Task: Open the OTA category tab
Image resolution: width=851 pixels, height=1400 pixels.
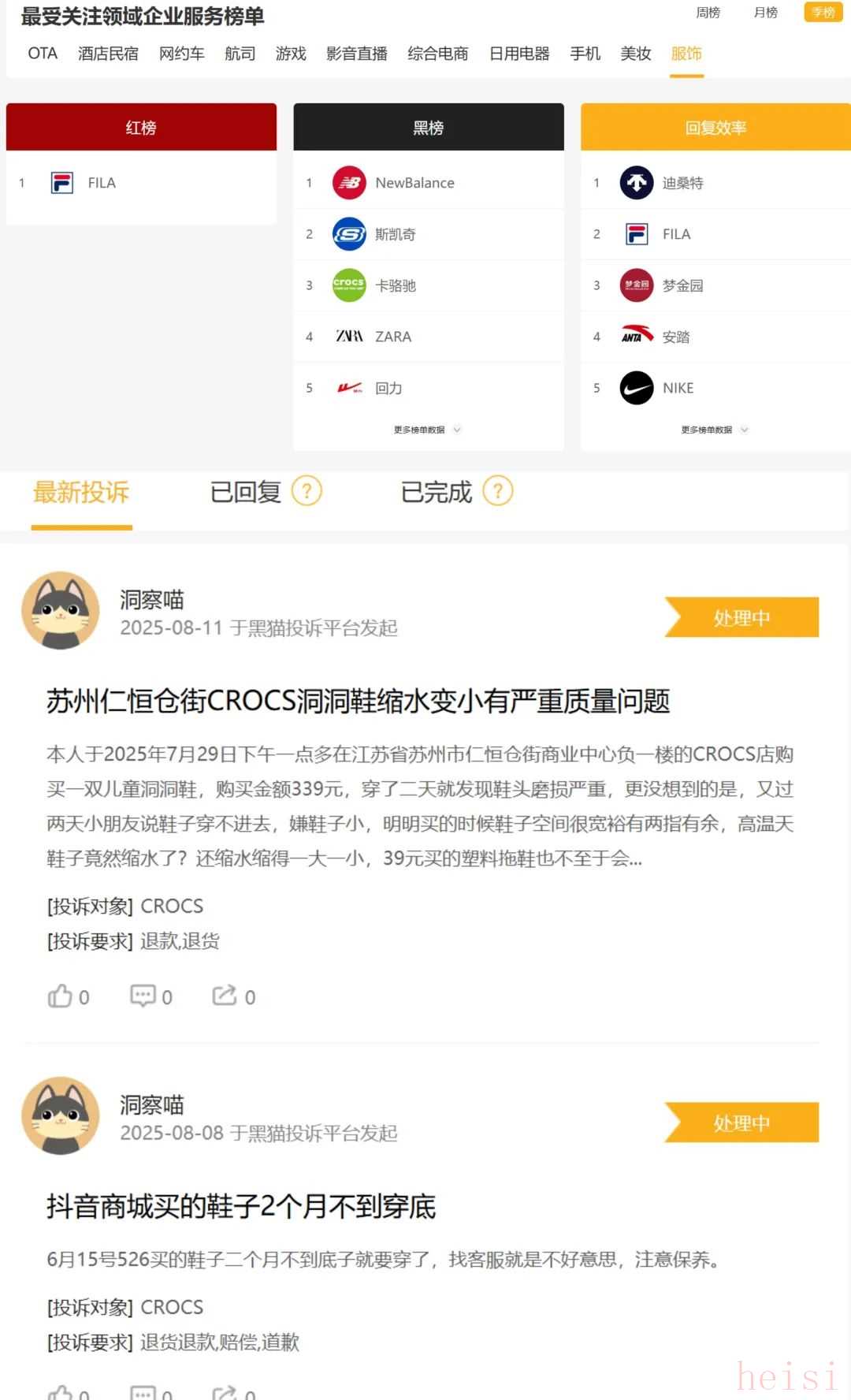Action: (43, 54)
